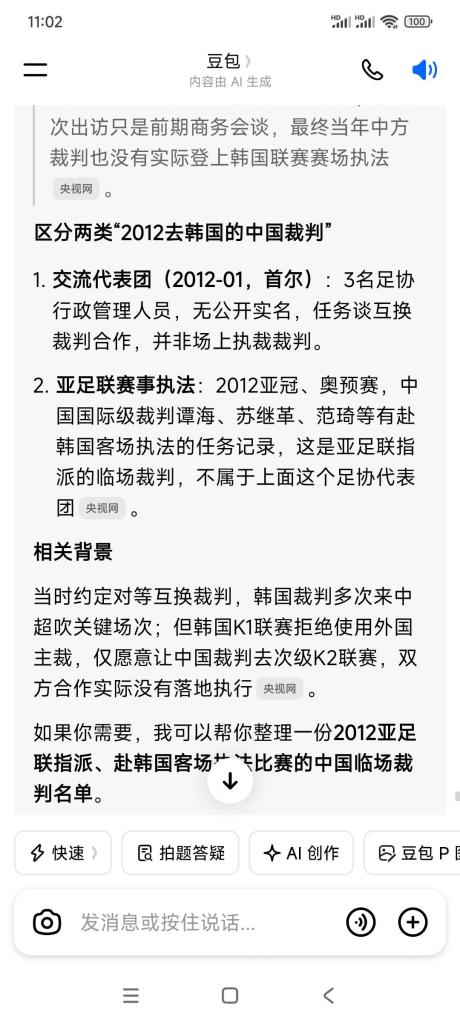Toggle the speaker read-aloud icon
This screenshot has width=460, height=1022.
[x=425, y=70]
